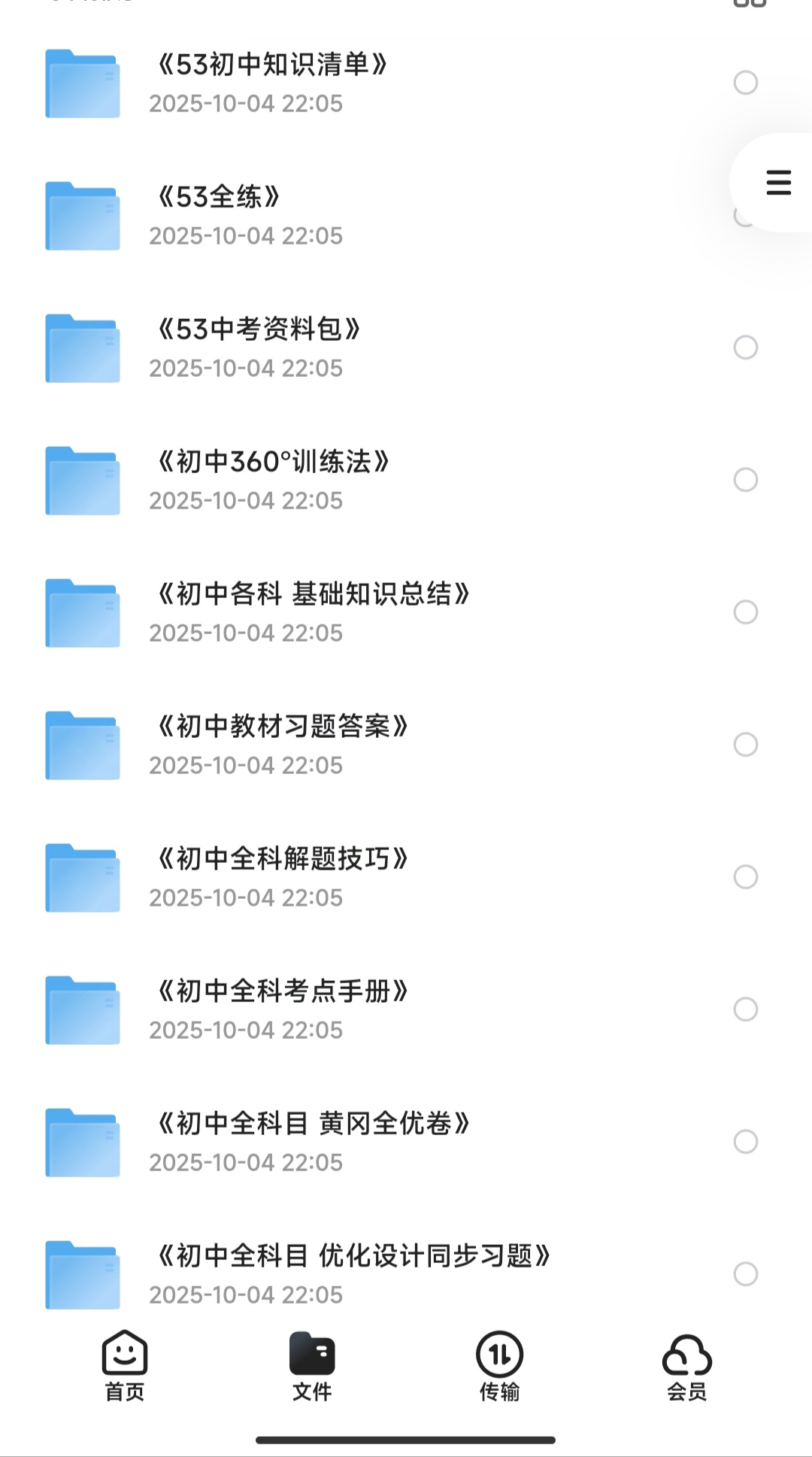Switch to the 文件 tab
812x1457 pixels.
(x=312, y=1366)
